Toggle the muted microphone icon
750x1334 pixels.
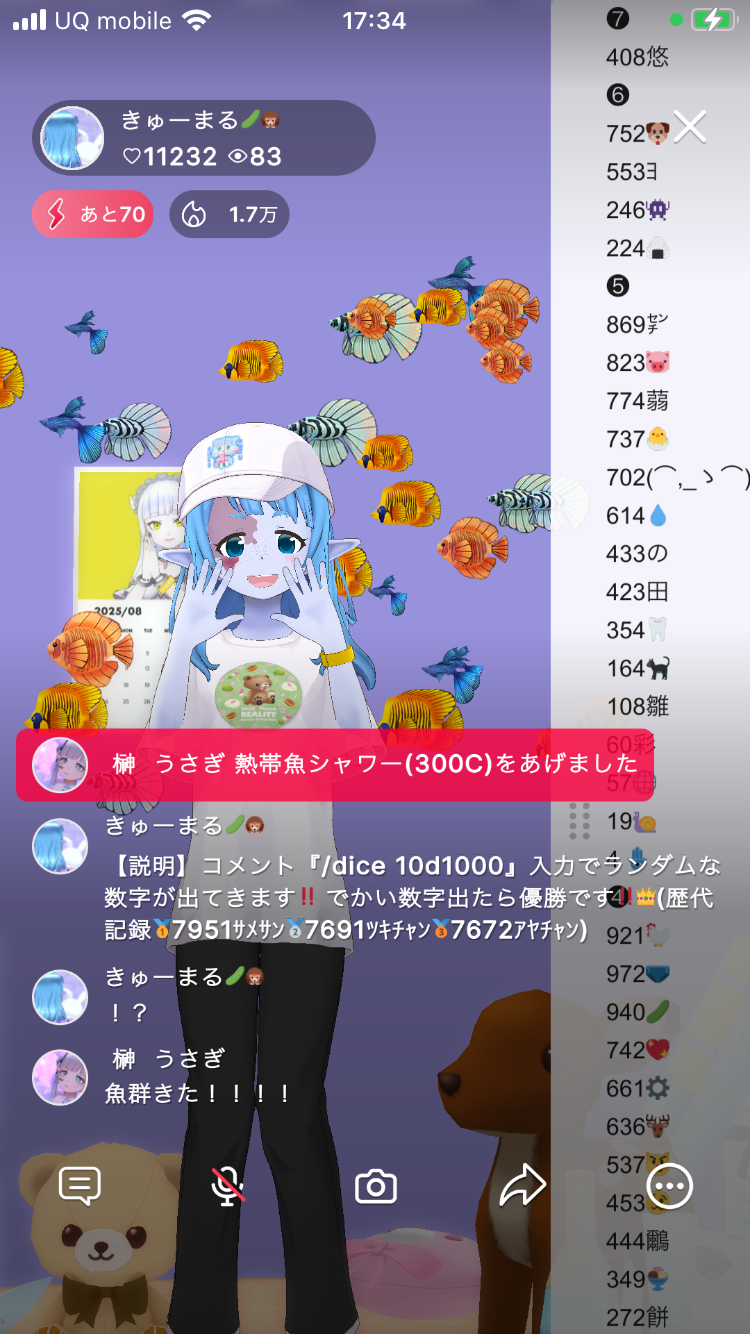click(228, 1187)
